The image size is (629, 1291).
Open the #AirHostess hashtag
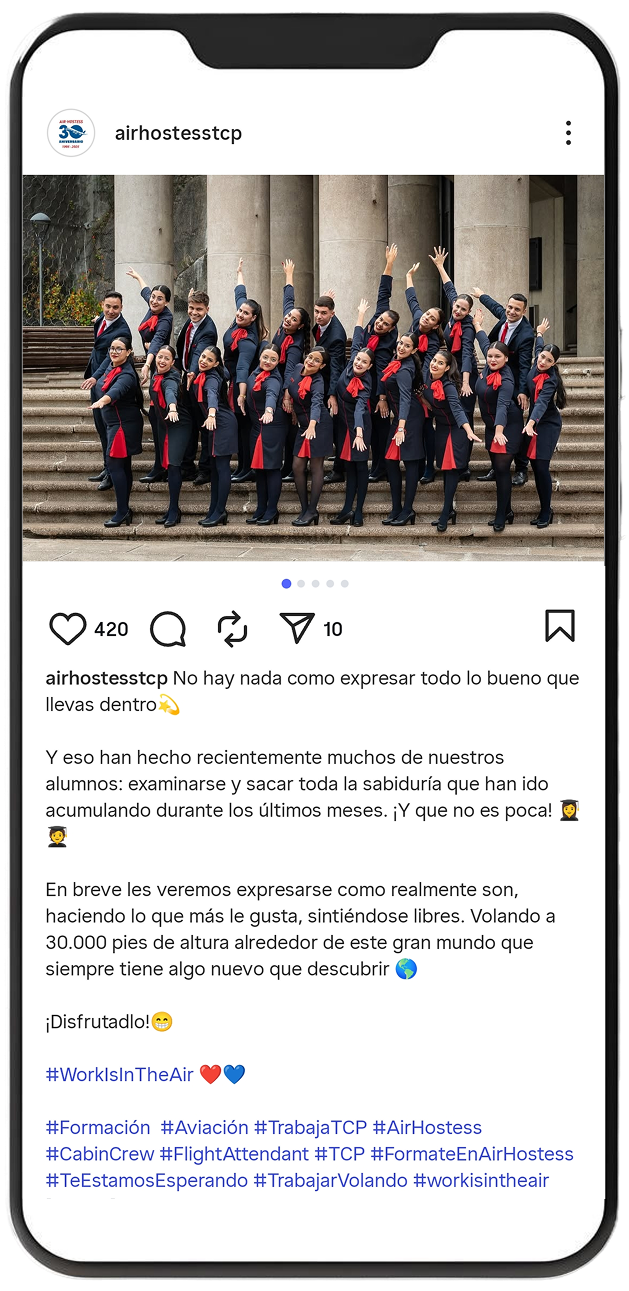[427, 1128]
